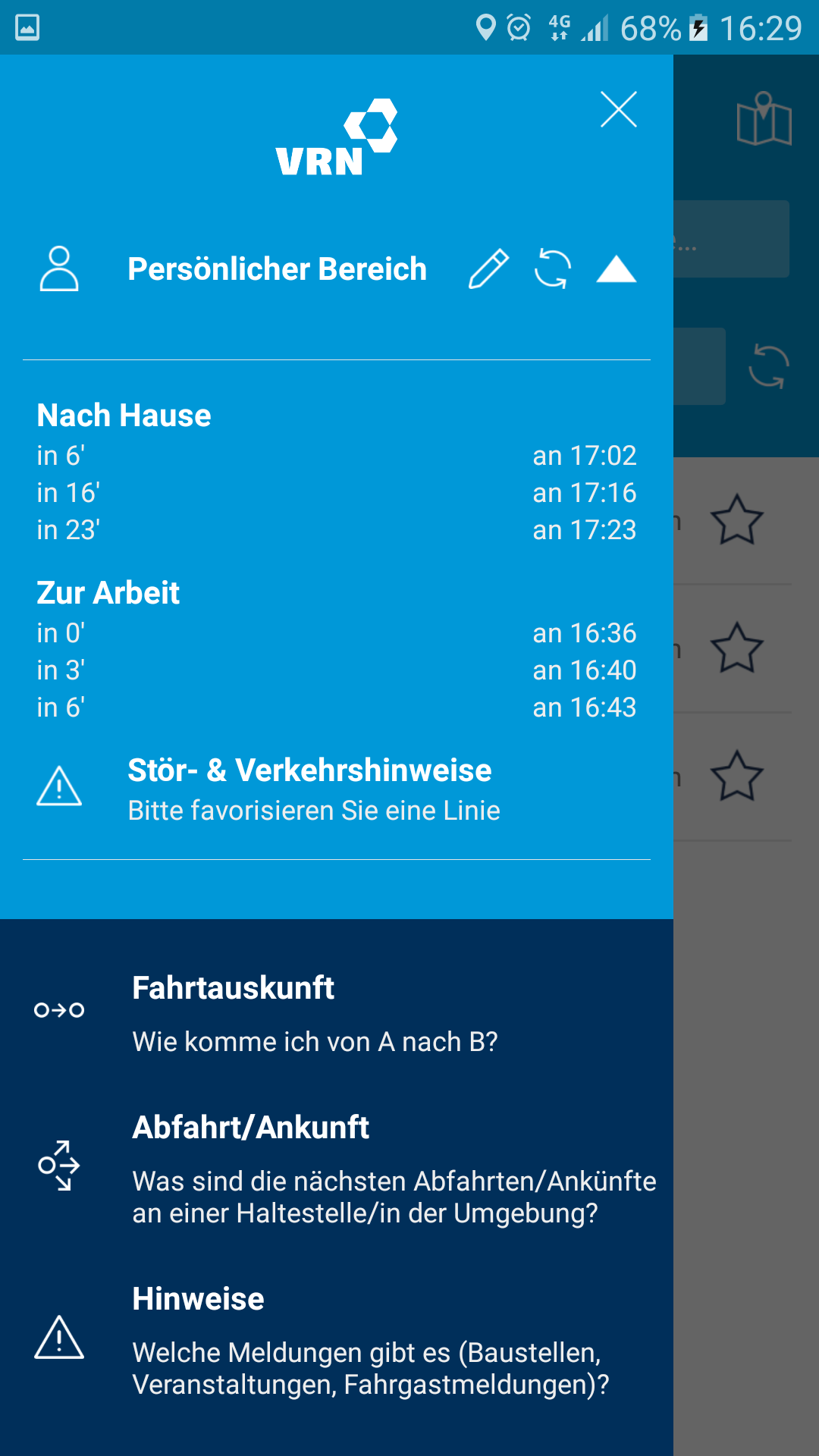Select the Abfahrt/Ankunft arrows icon
The height and width of the screenshot is (1456, 819).
tap(60, 1166)
